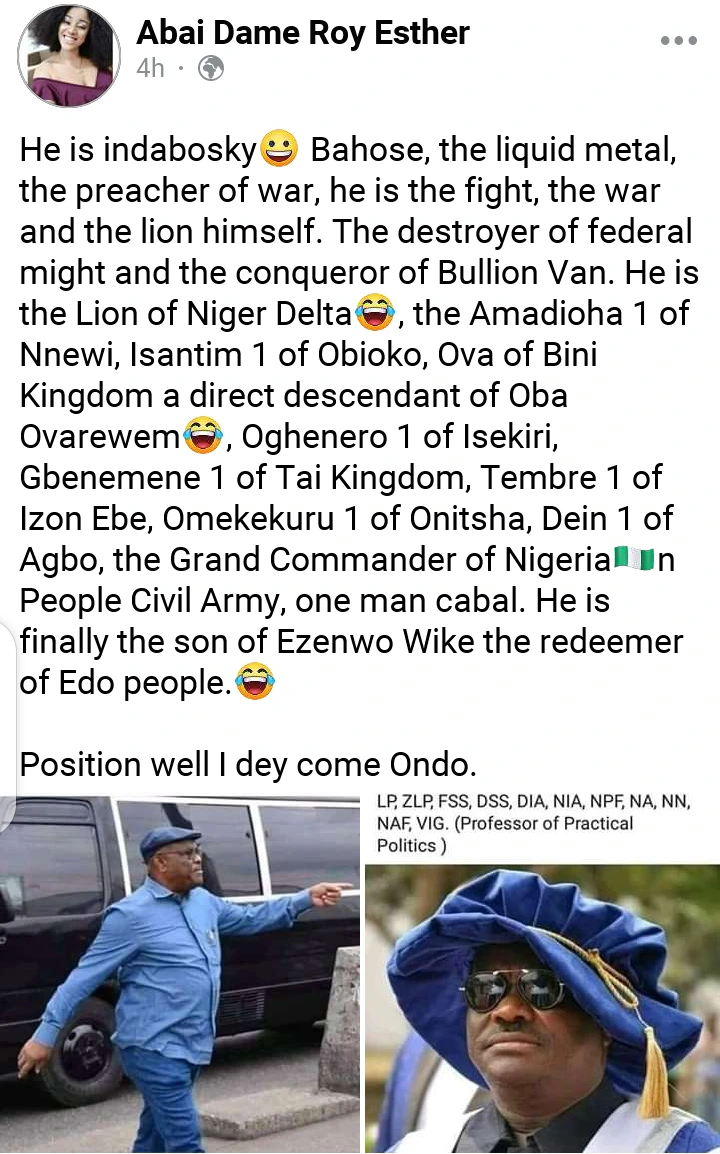
Task: Tap the poster's profile picture
Action: click(66, 54)
